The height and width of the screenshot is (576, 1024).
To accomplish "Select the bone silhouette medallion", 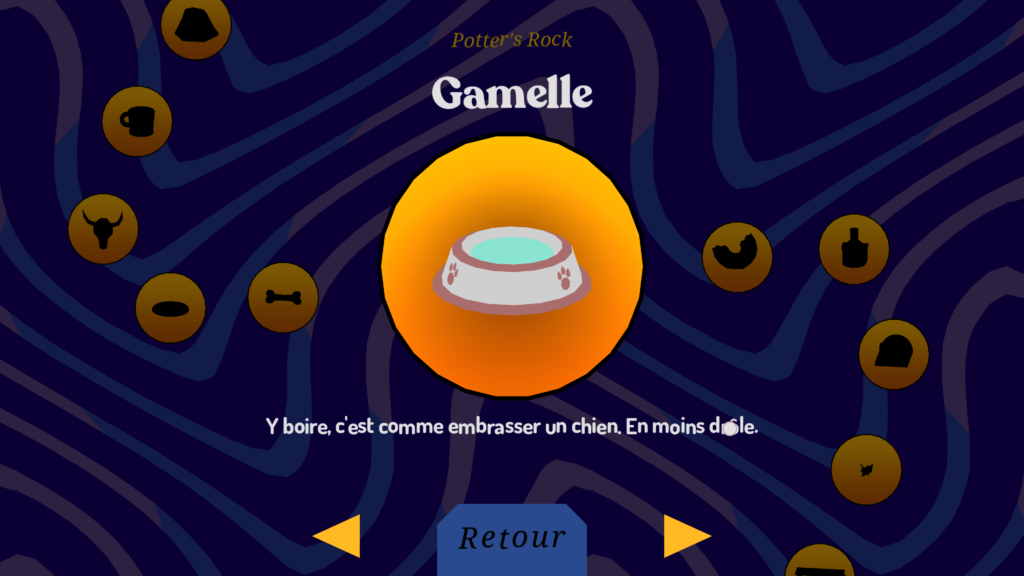I will coord(283,297).
